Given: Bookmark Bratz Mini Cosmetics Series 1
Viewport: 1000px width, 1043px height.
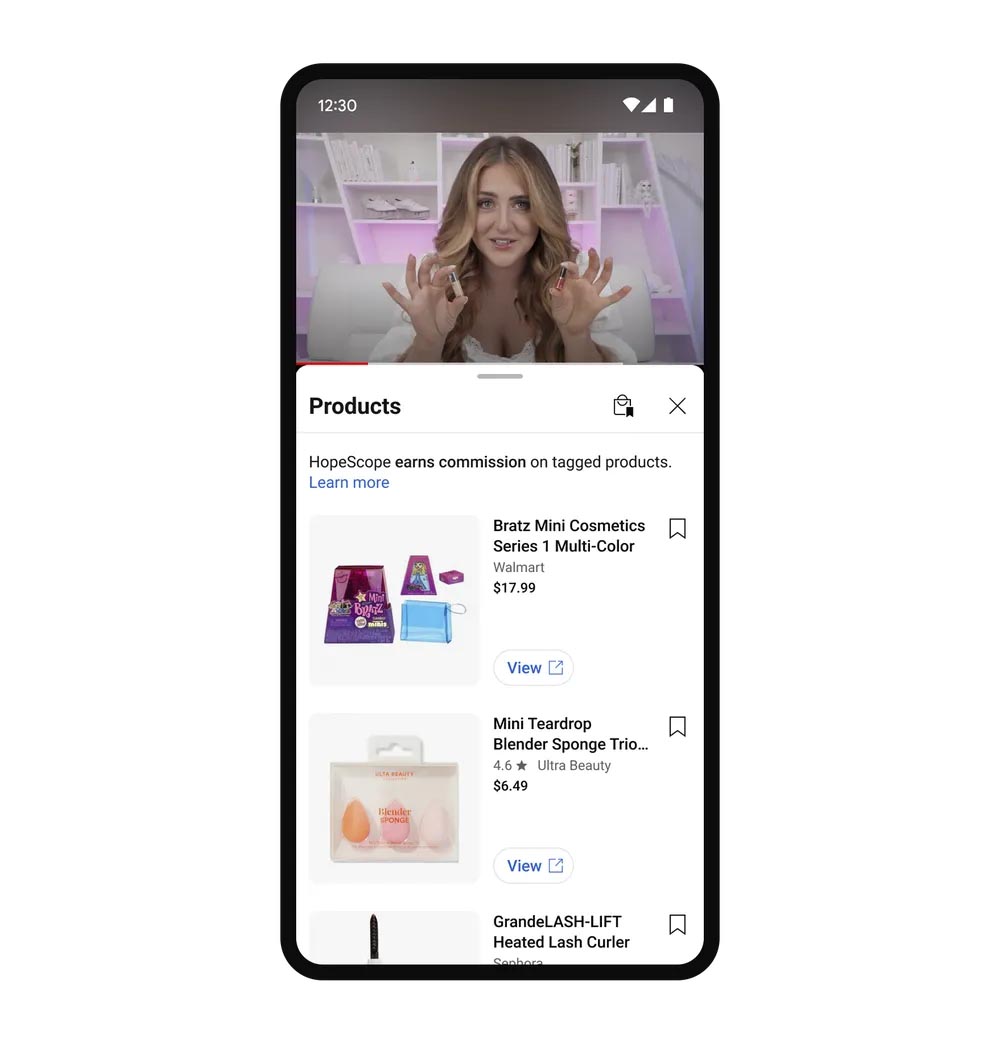Looking at the screenshot, I should tap(677, 528).
